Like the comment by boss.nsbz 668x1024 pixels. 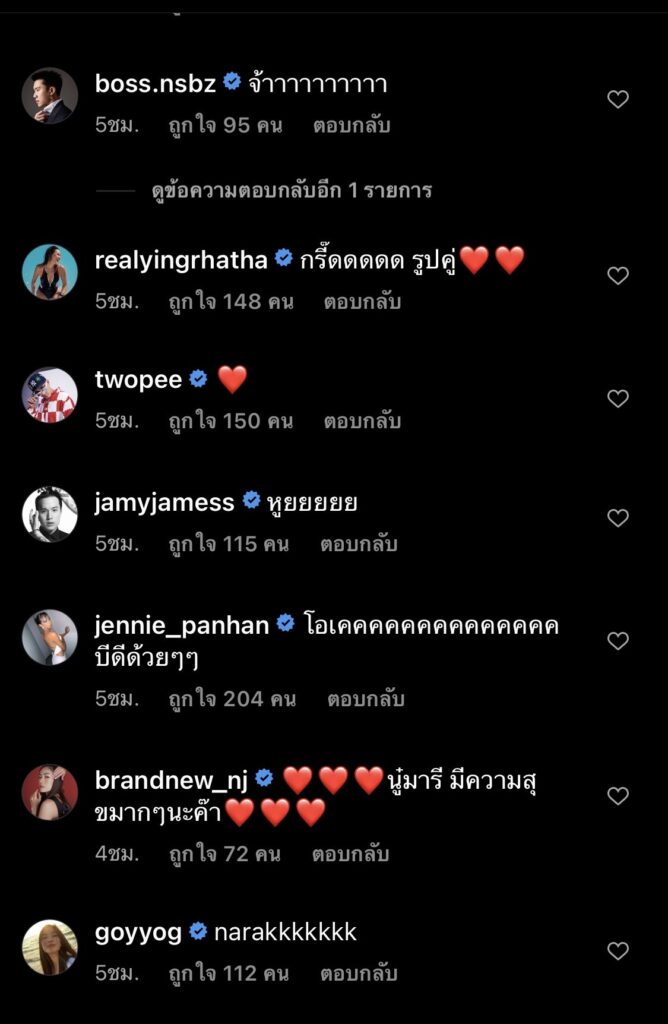(618, 99)
